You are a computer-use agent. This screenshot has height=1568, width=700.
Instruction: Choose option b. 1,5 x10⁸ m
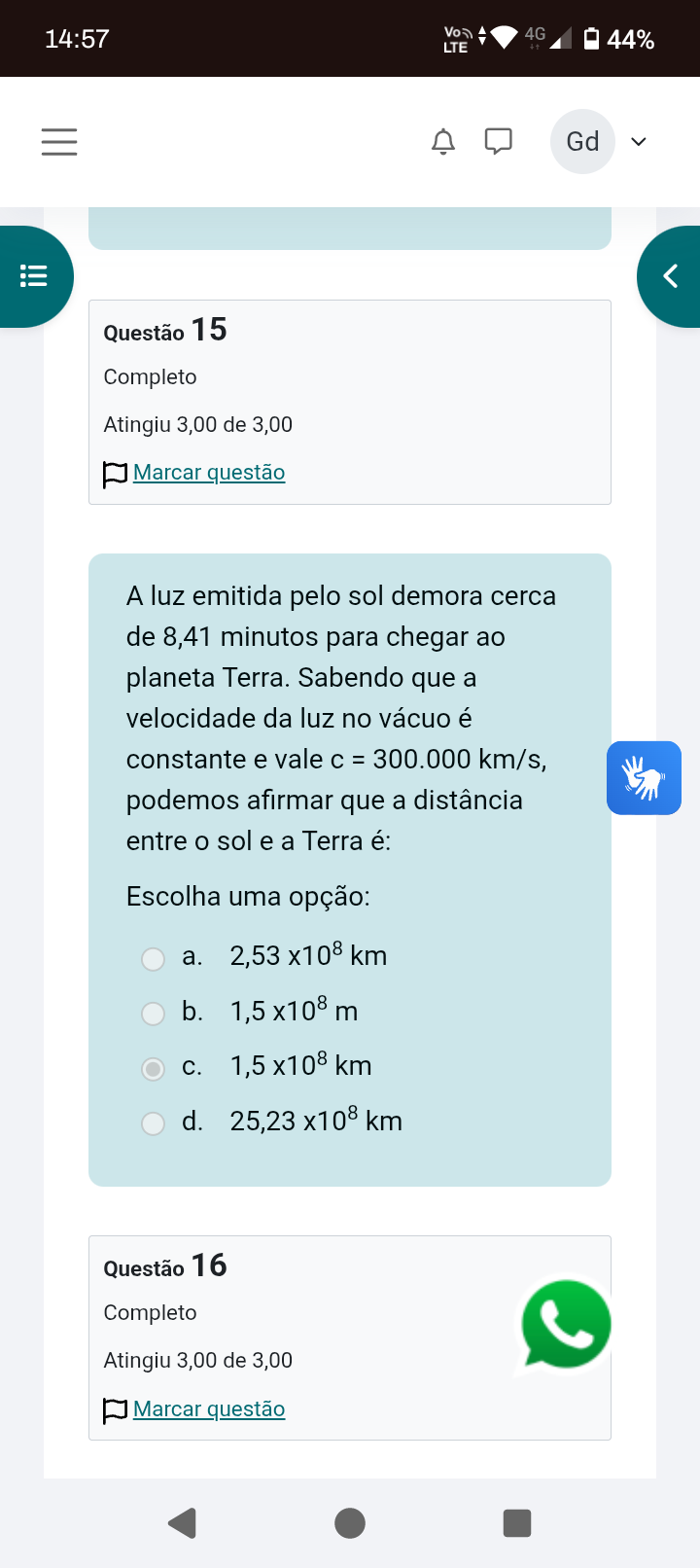[x=154, y=1014]
